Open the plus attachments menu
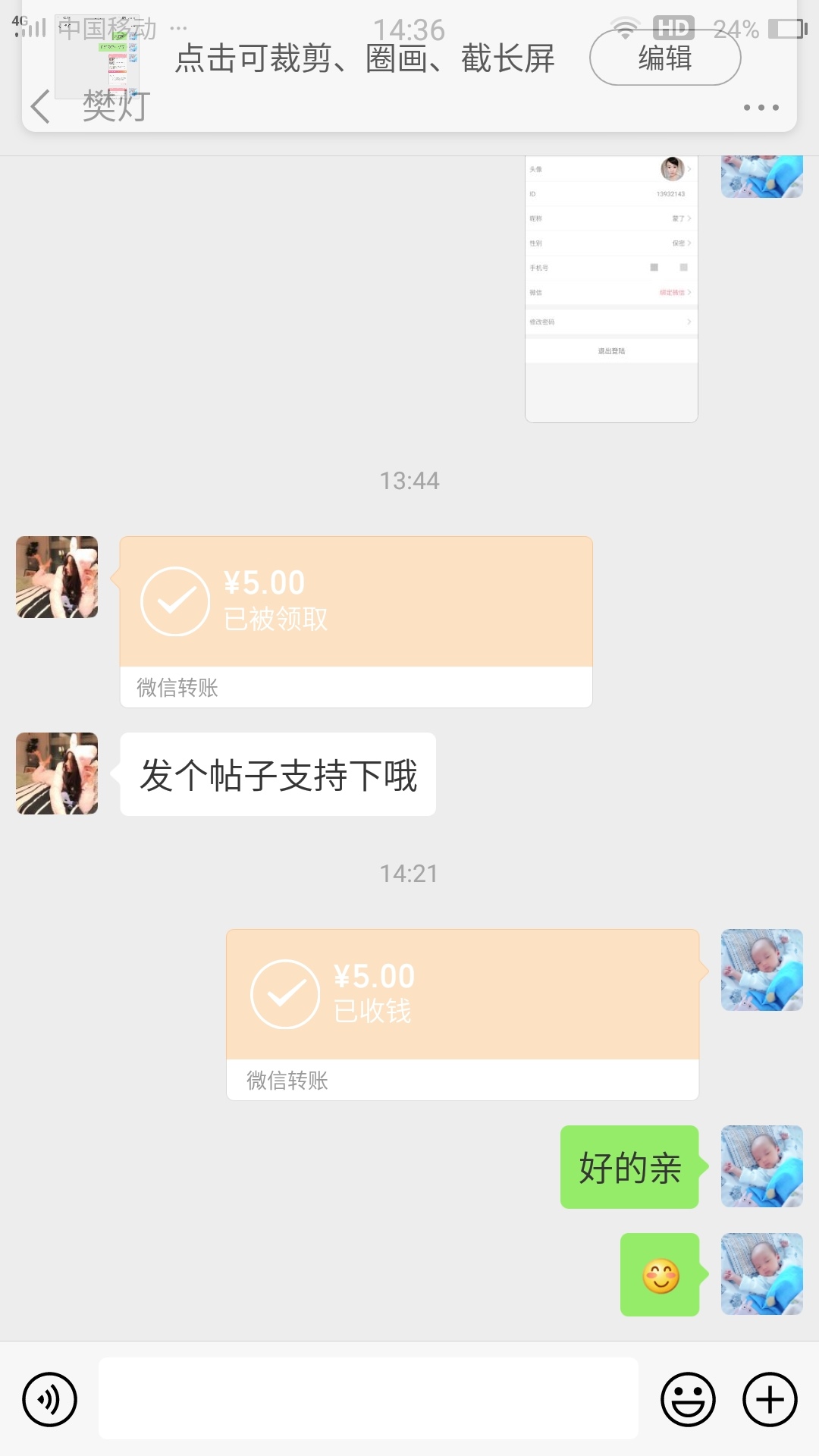The height and width of the screenshot is (1456, 819). click(x=770, y=1399)
